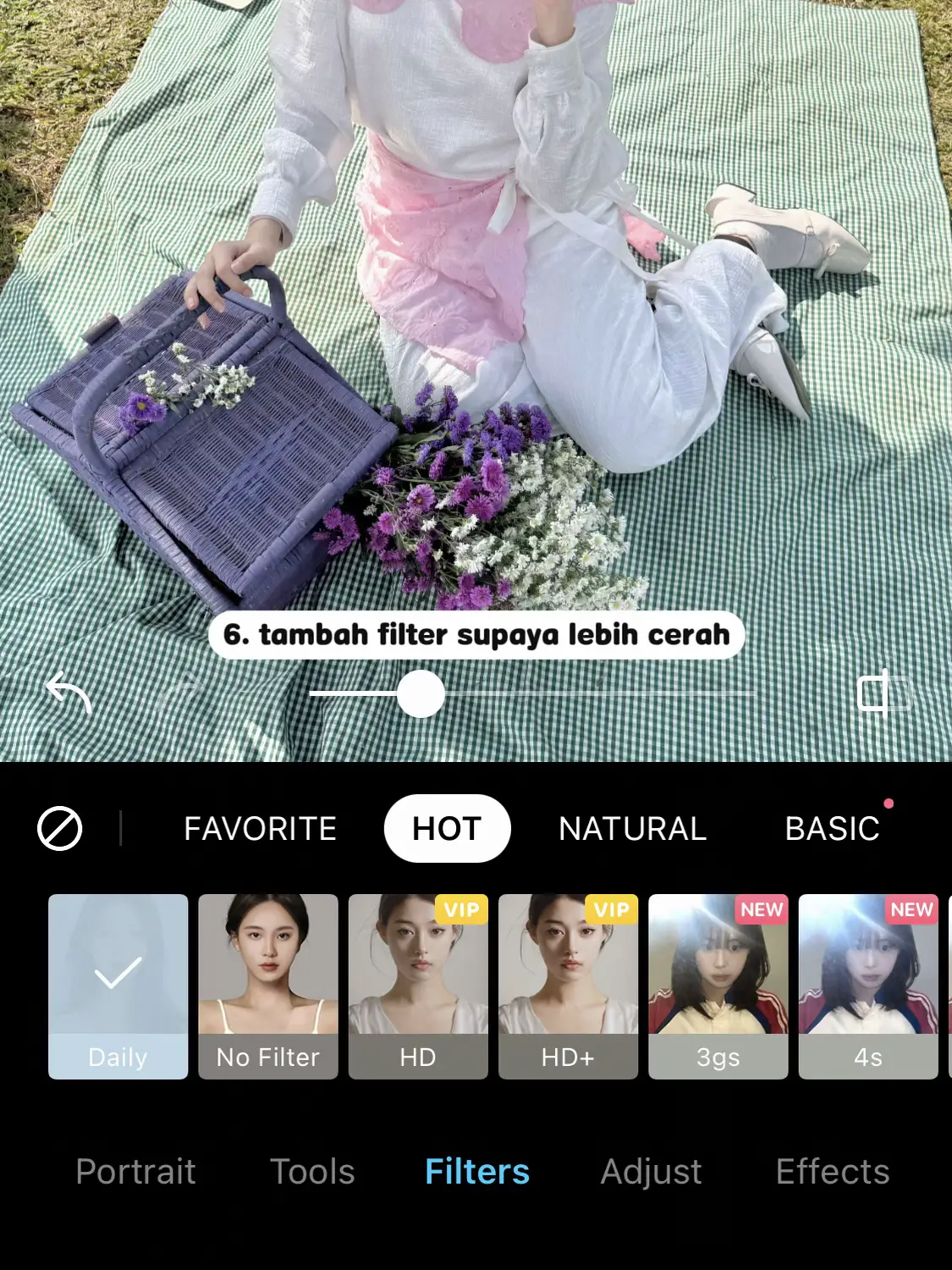Switch to the BASIC filter category
The height and width of the screenshot is (1270, 952).
[833, 828]
